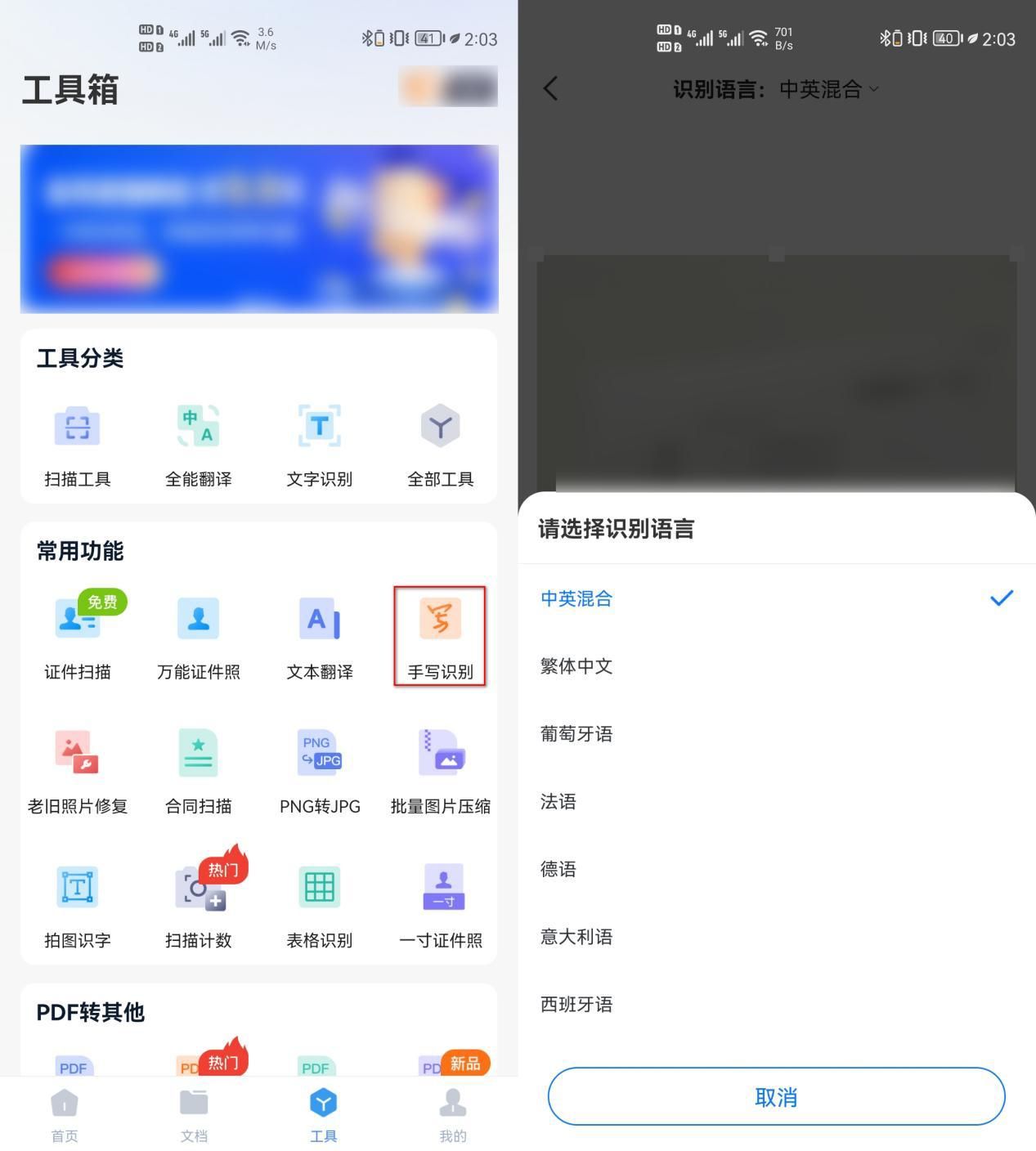
Task: Keep 中英混合 selected
Action: 576,598
